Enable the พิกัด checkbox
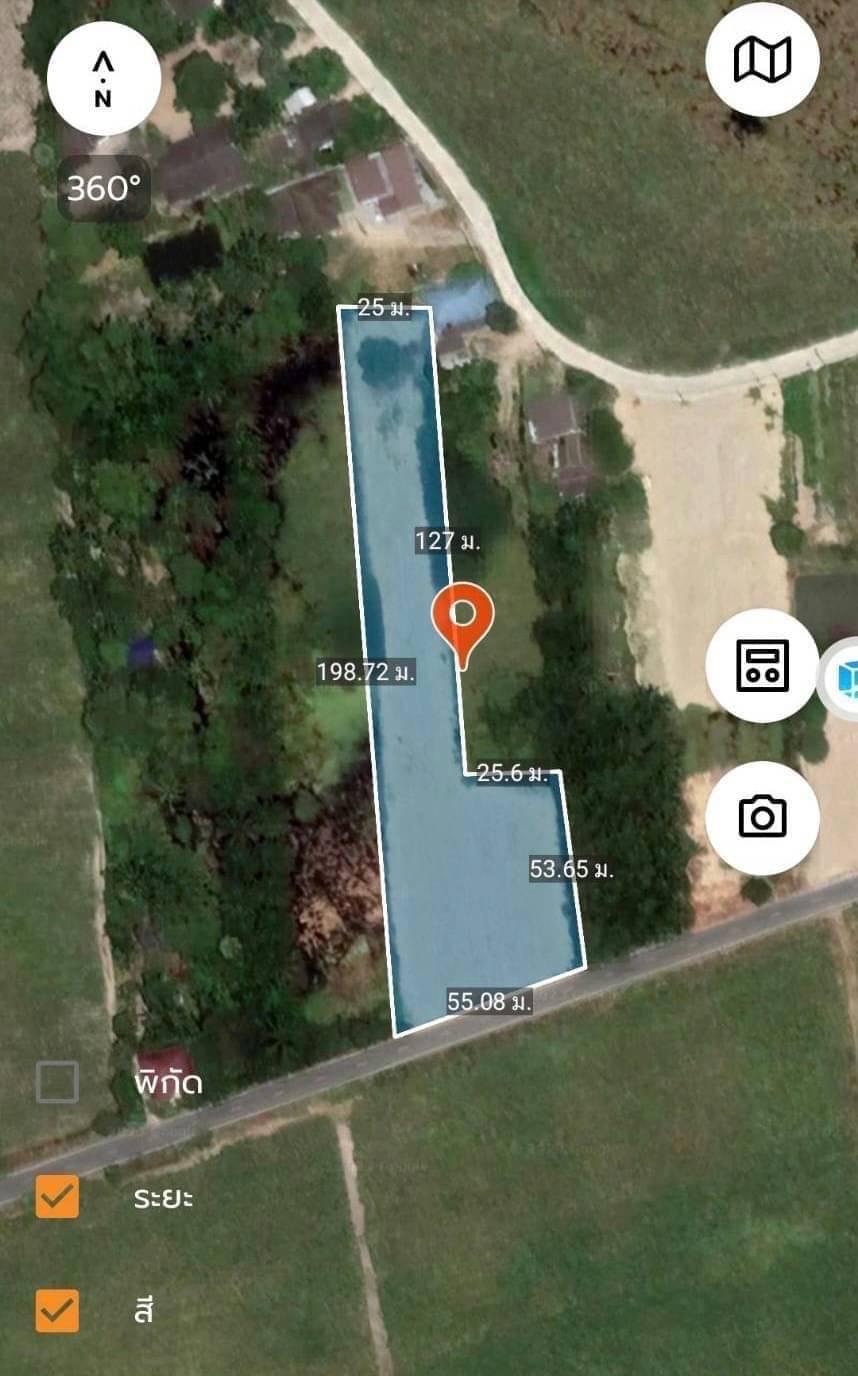The height and width of the screenshot is (1376, 858). [57, 1082]
